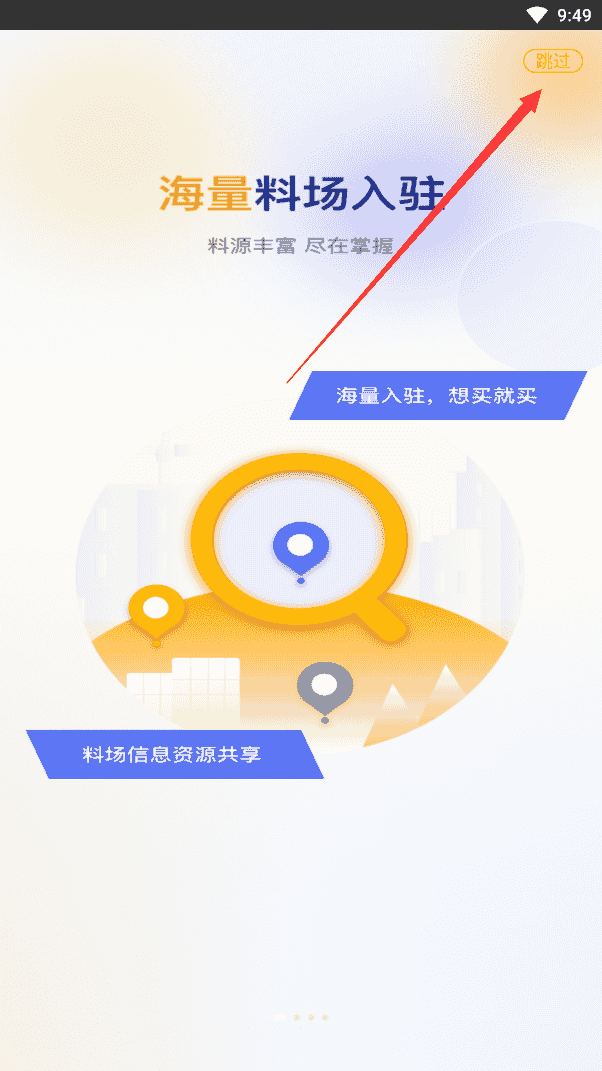Skip onboarding via the 跳过 button
This screenshot has height=1071, width=602.
coord(552,61)
